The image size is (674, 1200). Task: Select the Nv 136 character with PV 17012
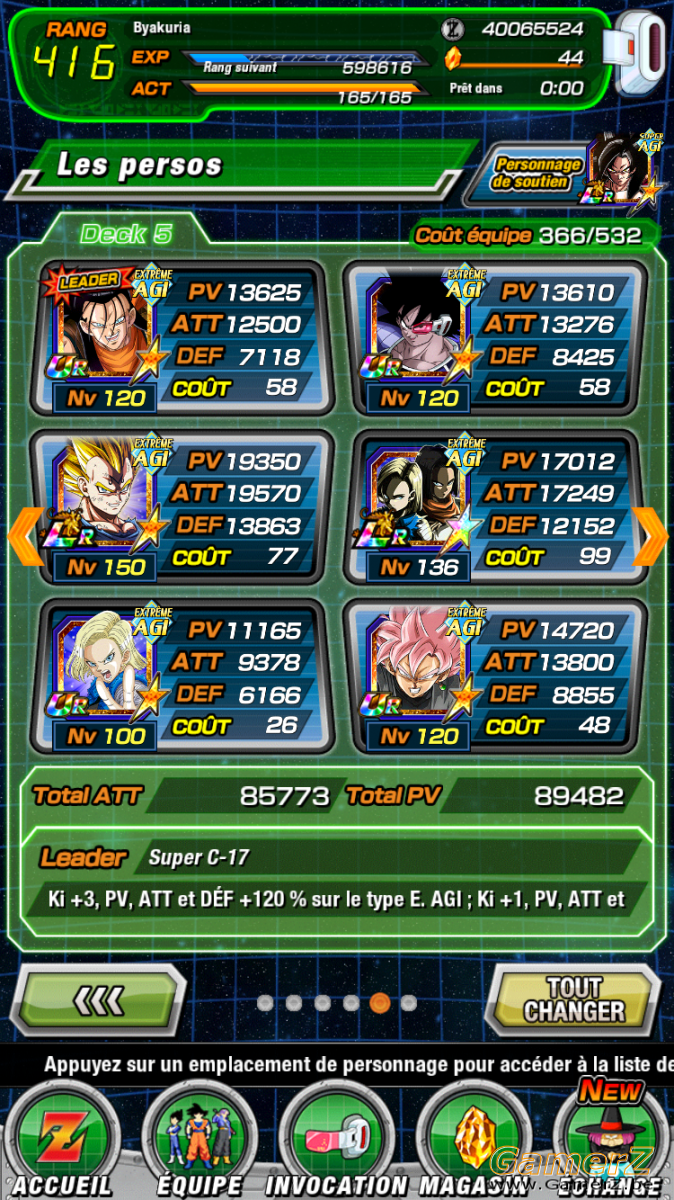click(x=494, y=508)
